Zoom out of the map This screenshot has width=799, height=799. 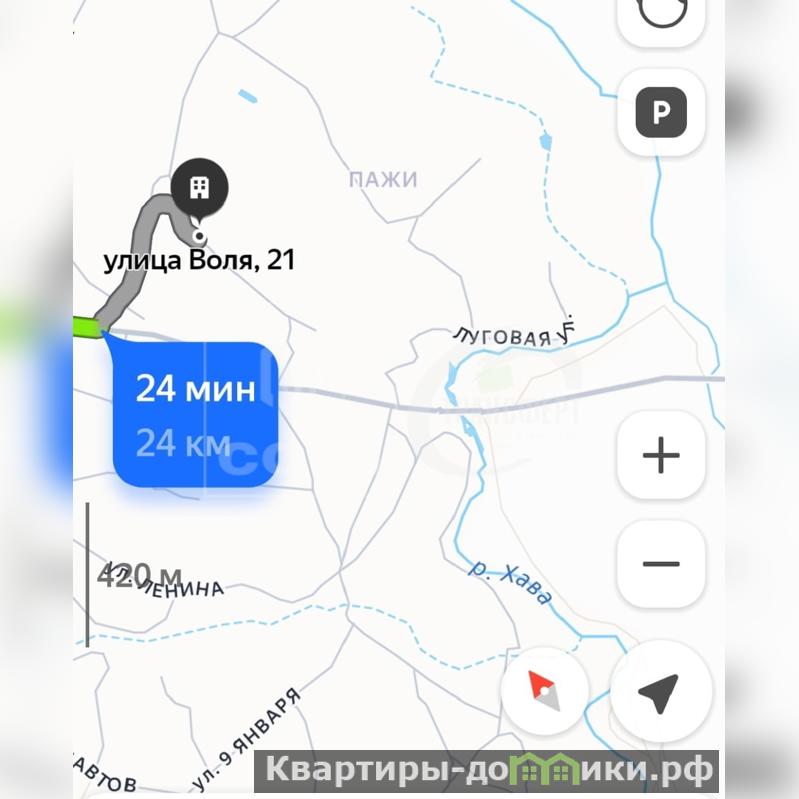661,563
